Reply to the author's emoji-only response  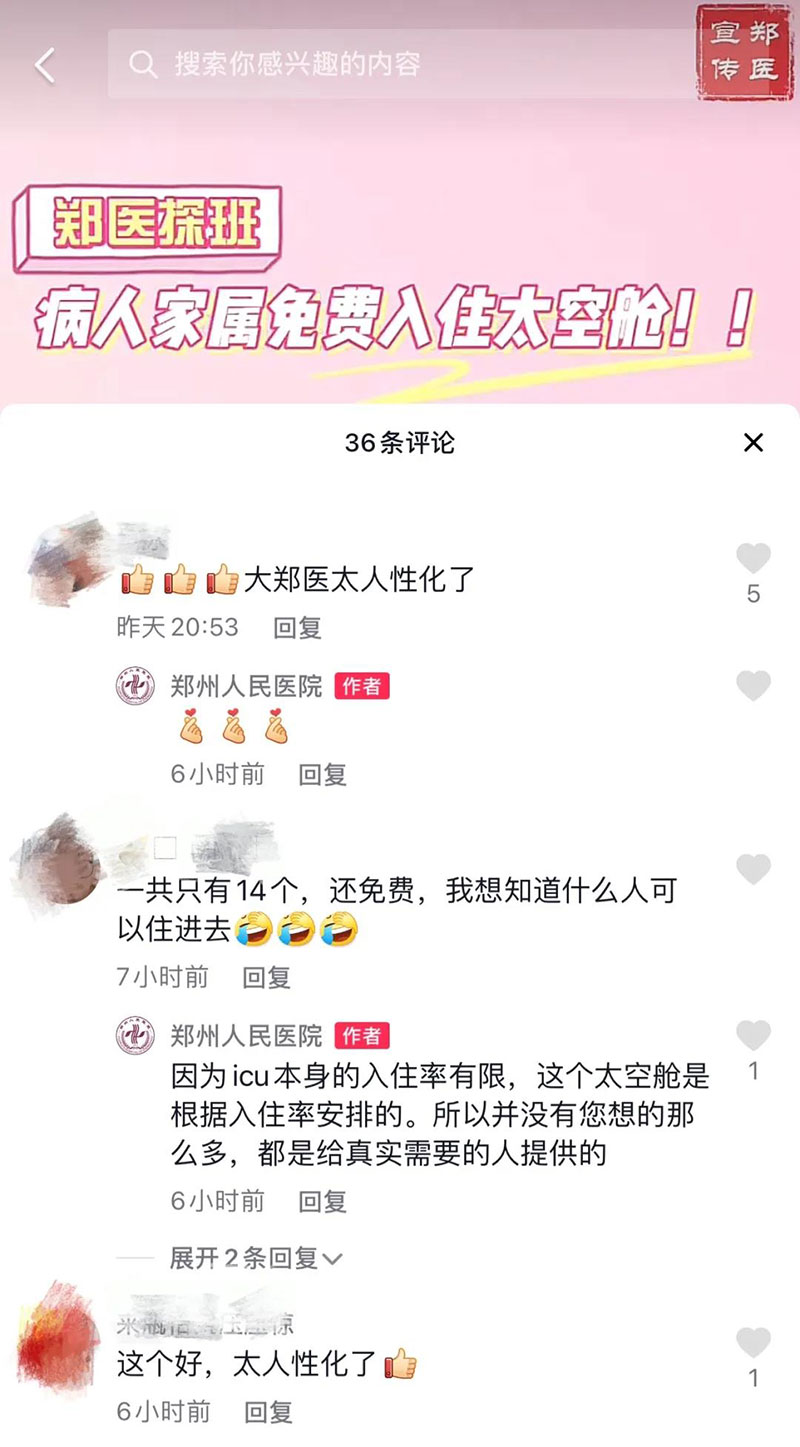322,774
